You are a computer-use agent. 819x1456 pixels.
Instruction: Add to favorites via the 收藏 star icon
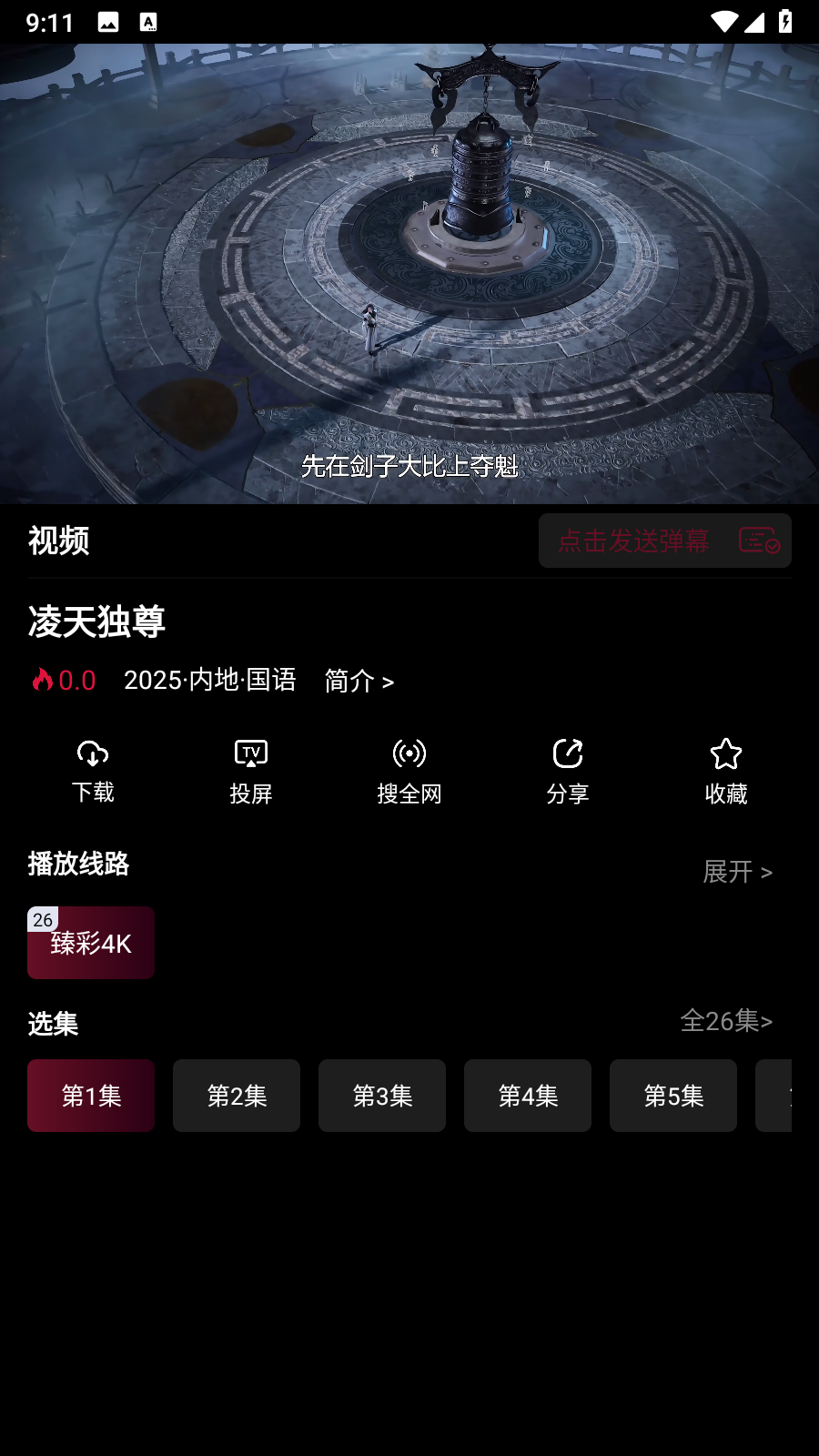coord(726,753)
